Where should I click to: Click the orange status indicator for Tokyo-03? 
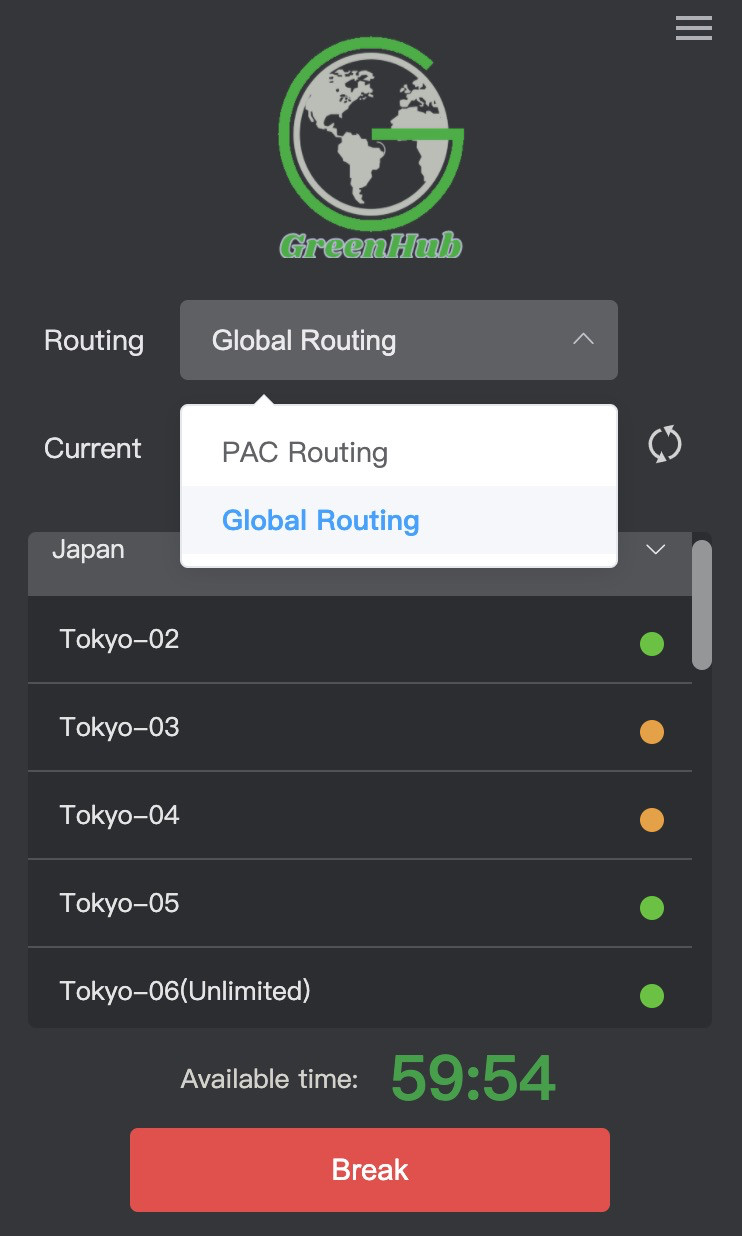(x=651, y=732)
